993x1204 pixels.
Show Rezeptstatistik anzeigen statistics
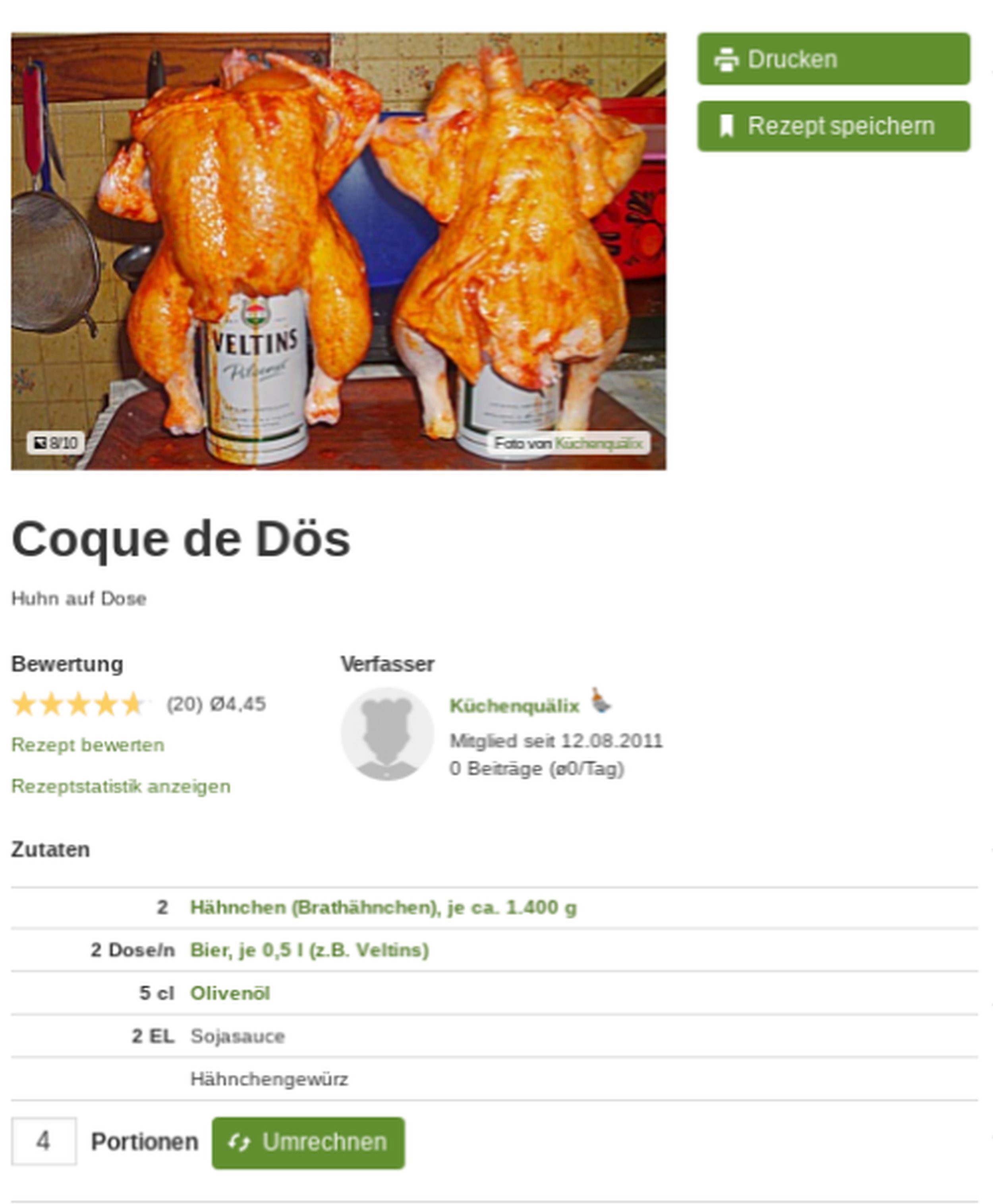(121, 786)
